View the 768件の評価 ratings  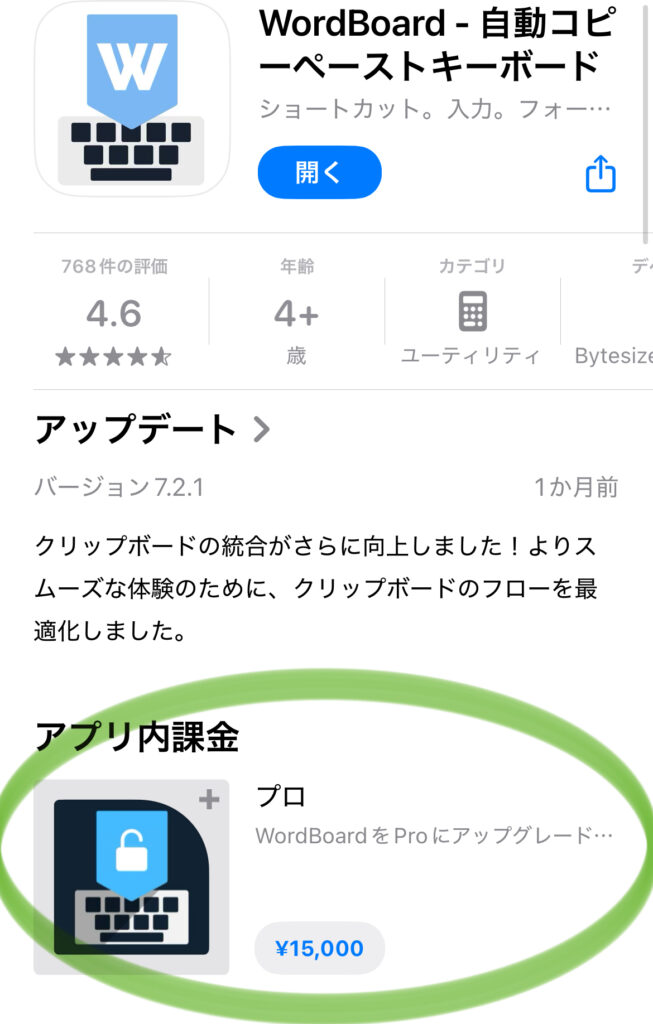(113, 314)
